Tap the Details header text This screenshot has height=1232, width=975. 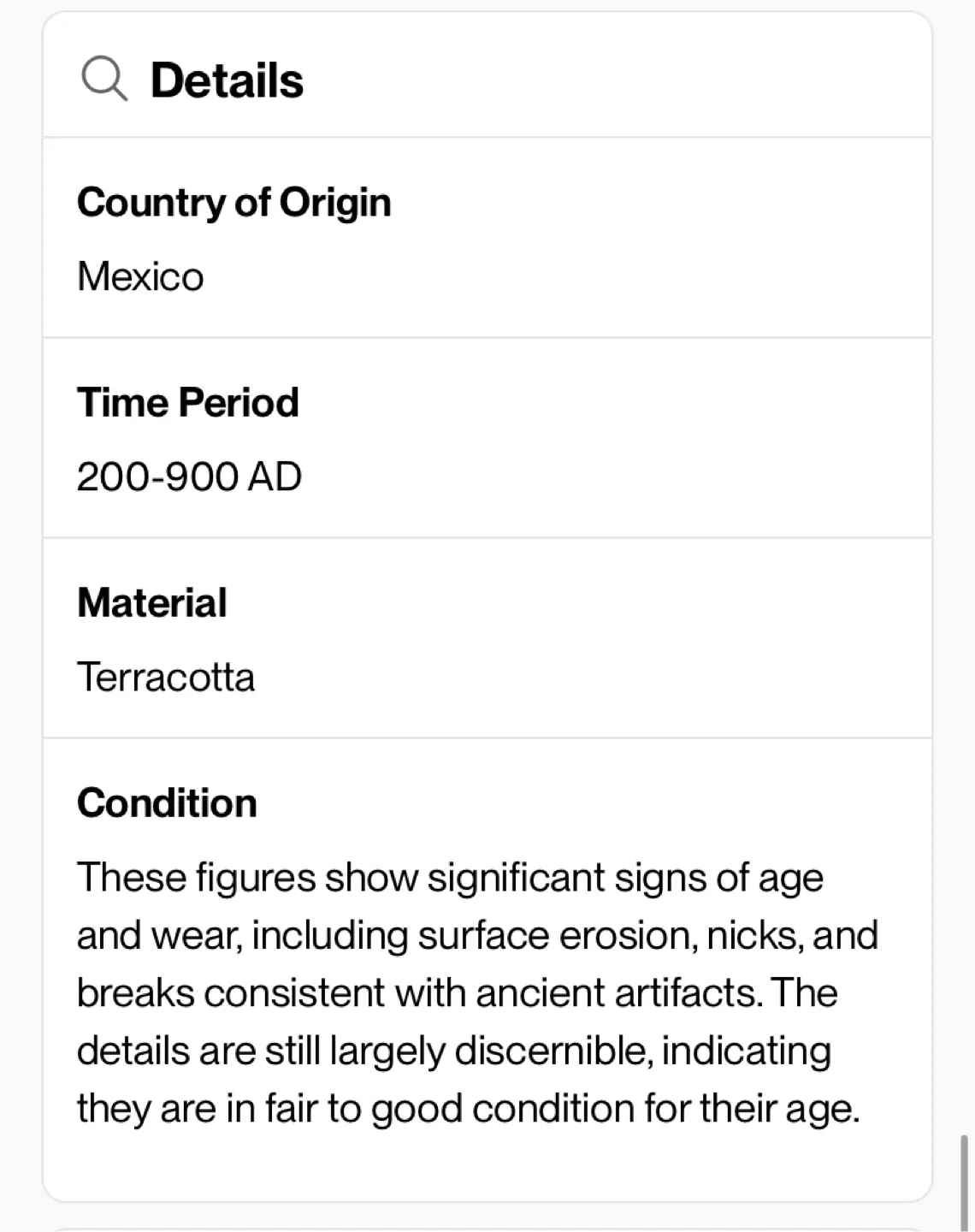click(226, 80)
